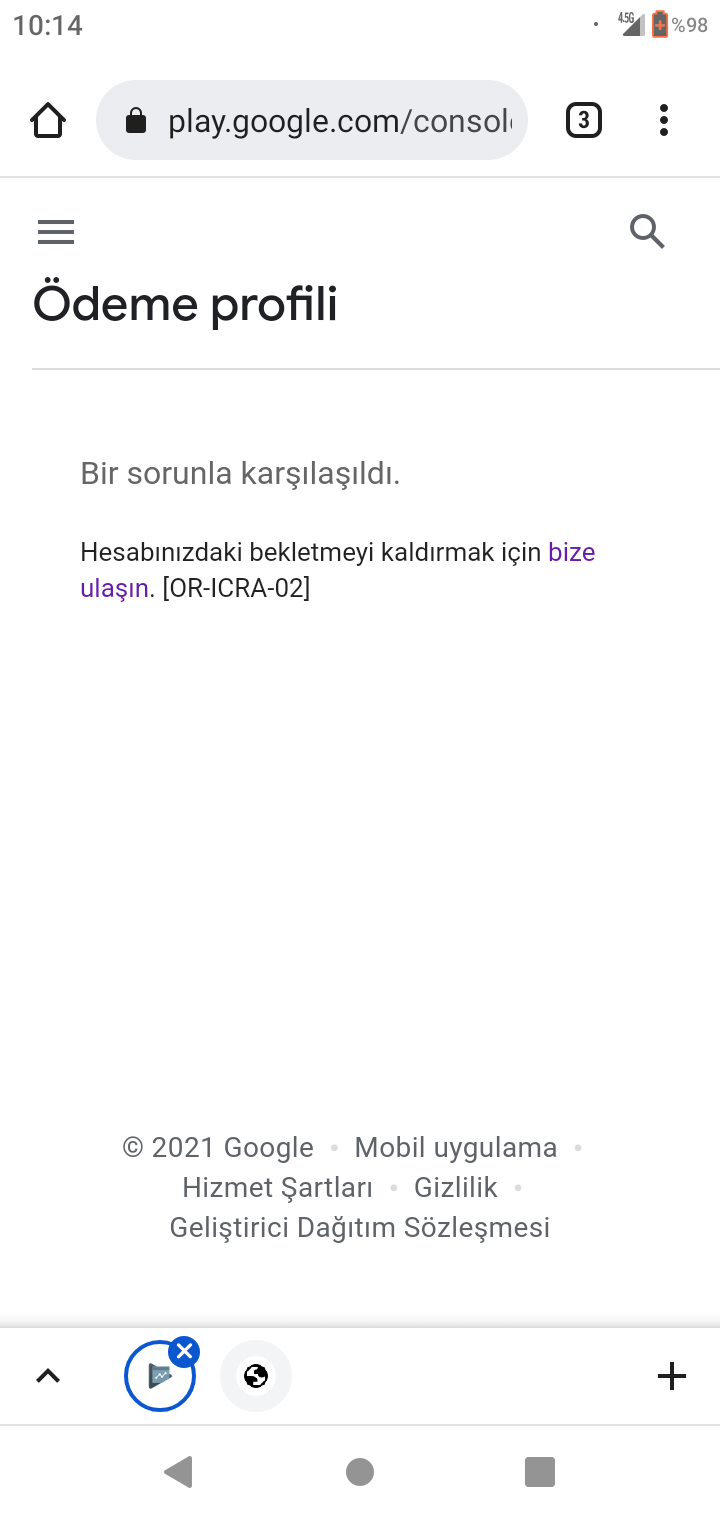Open recent apps via square button

pos(540,1472)
